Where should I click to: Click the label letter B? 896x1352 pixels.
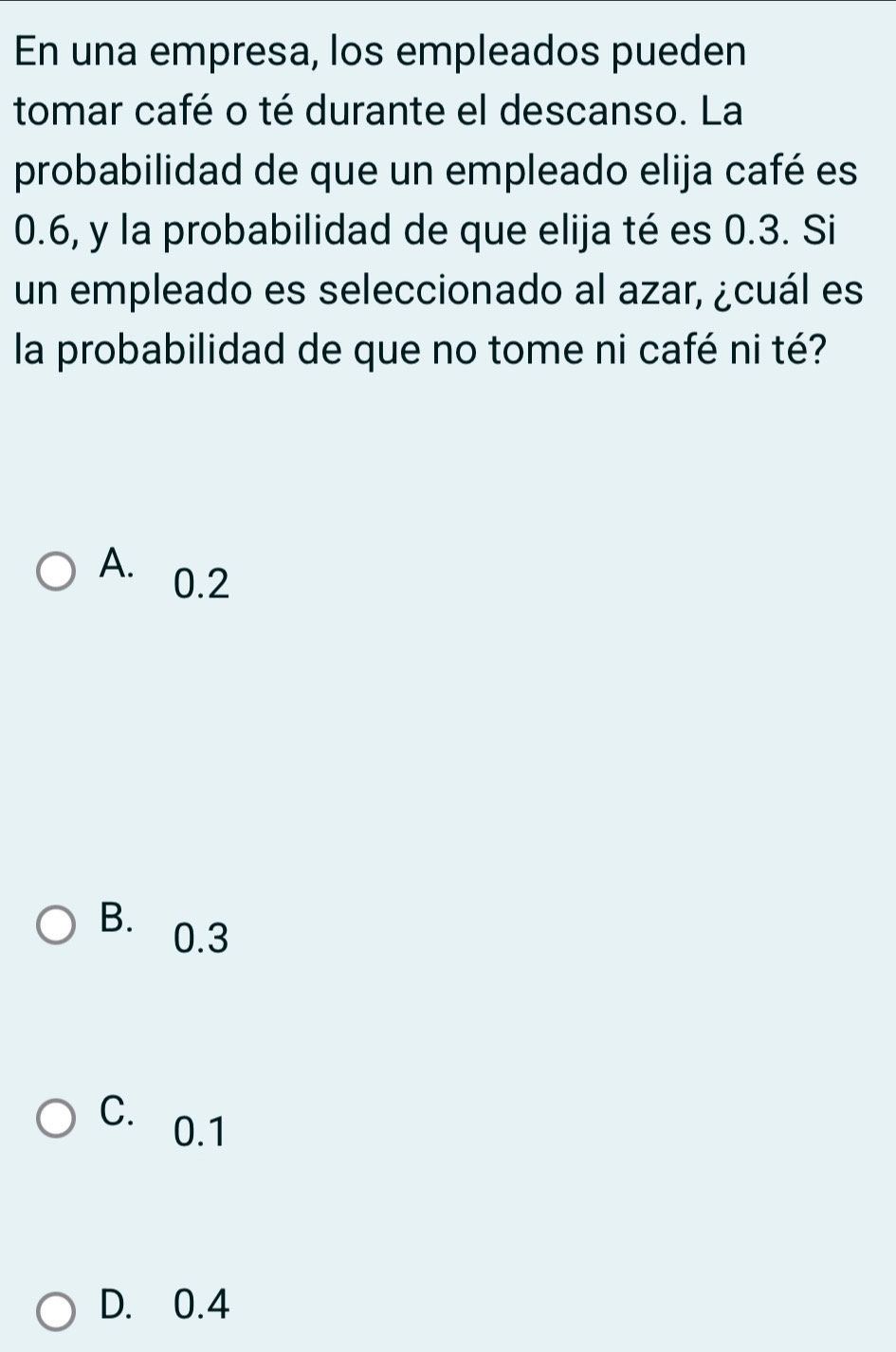pos(116,920)
